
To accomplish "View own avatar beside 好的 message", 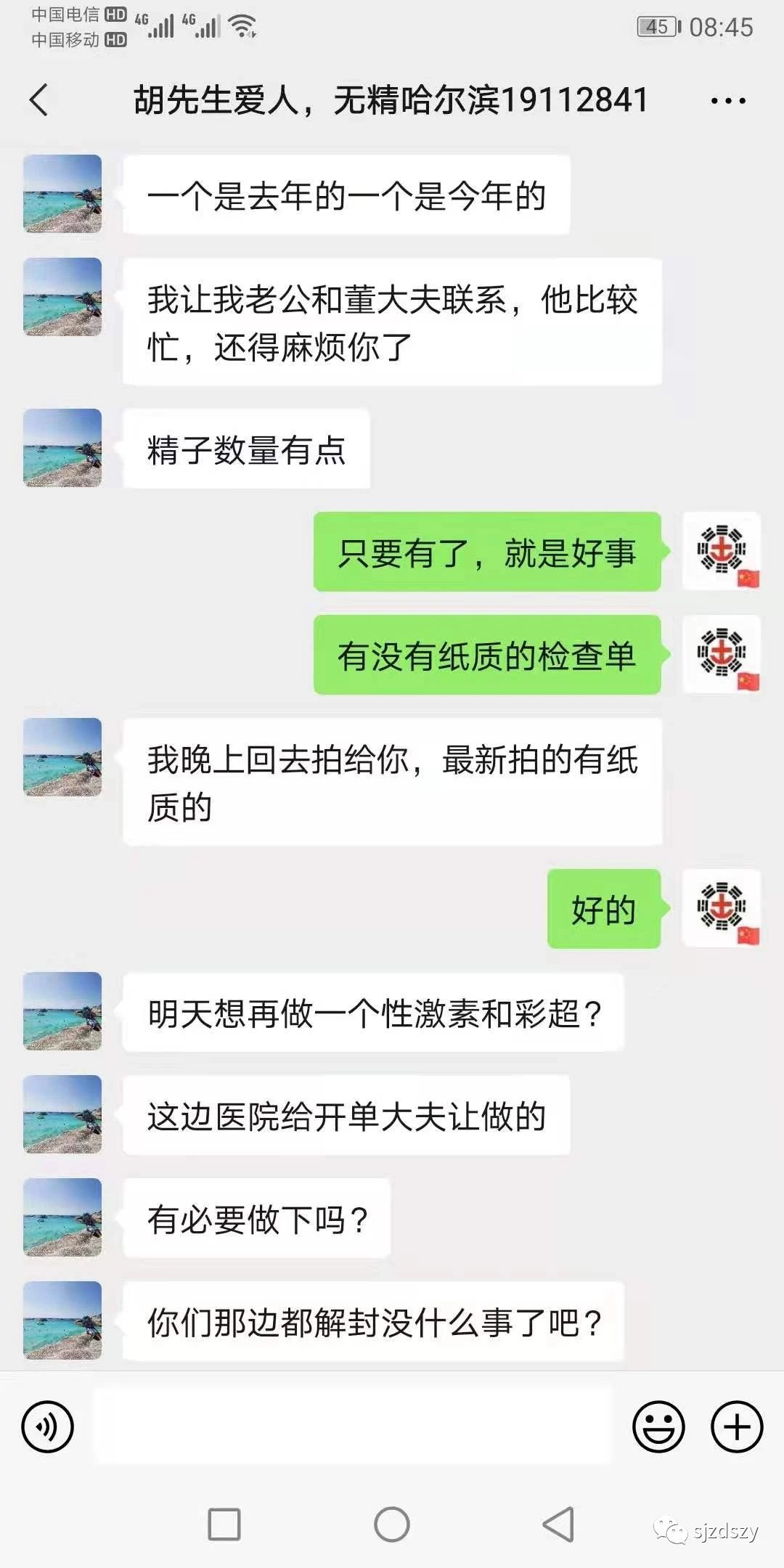I will 722,908.
